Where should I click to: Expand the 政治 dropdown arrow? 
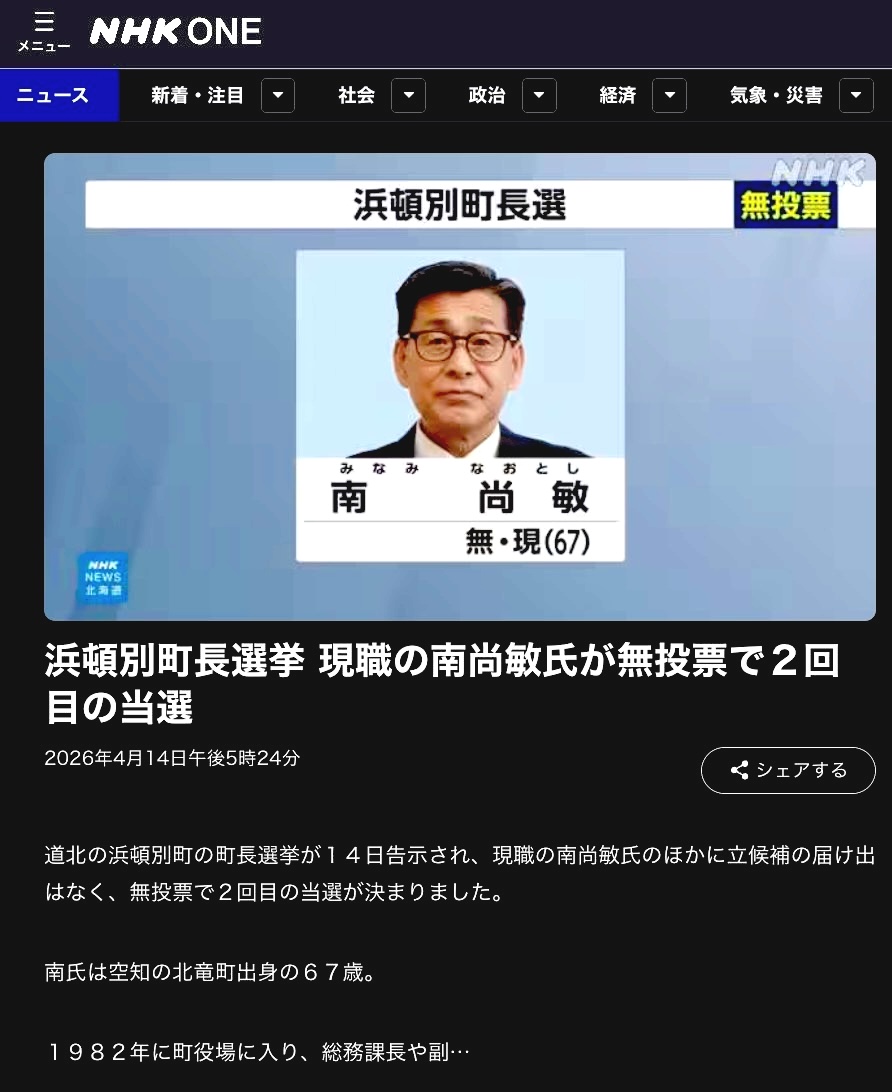tap(539, 96)
